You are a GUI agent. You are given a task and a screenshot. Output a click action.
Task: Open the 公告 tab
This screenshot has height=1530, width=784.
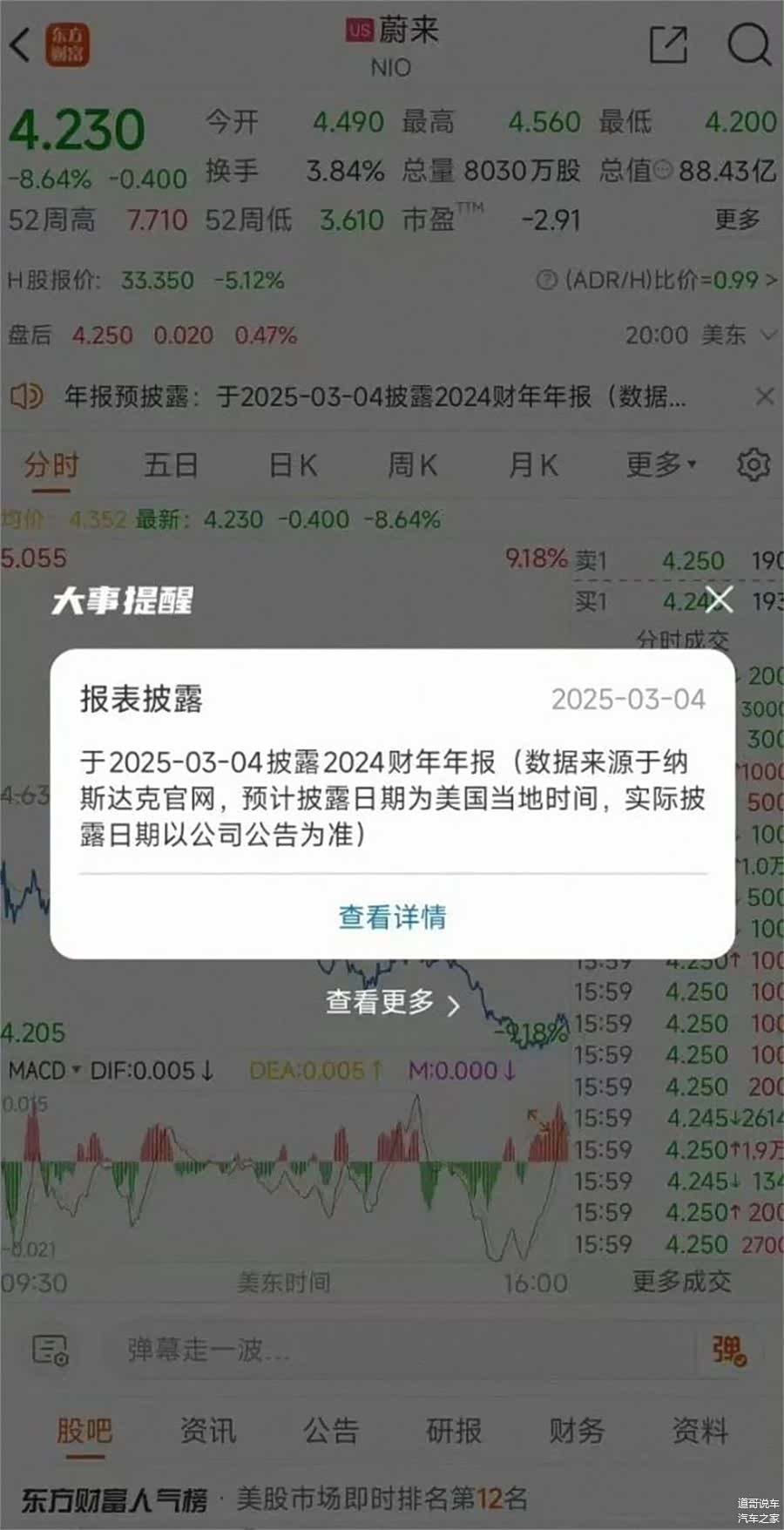(x=330, y=1430)
